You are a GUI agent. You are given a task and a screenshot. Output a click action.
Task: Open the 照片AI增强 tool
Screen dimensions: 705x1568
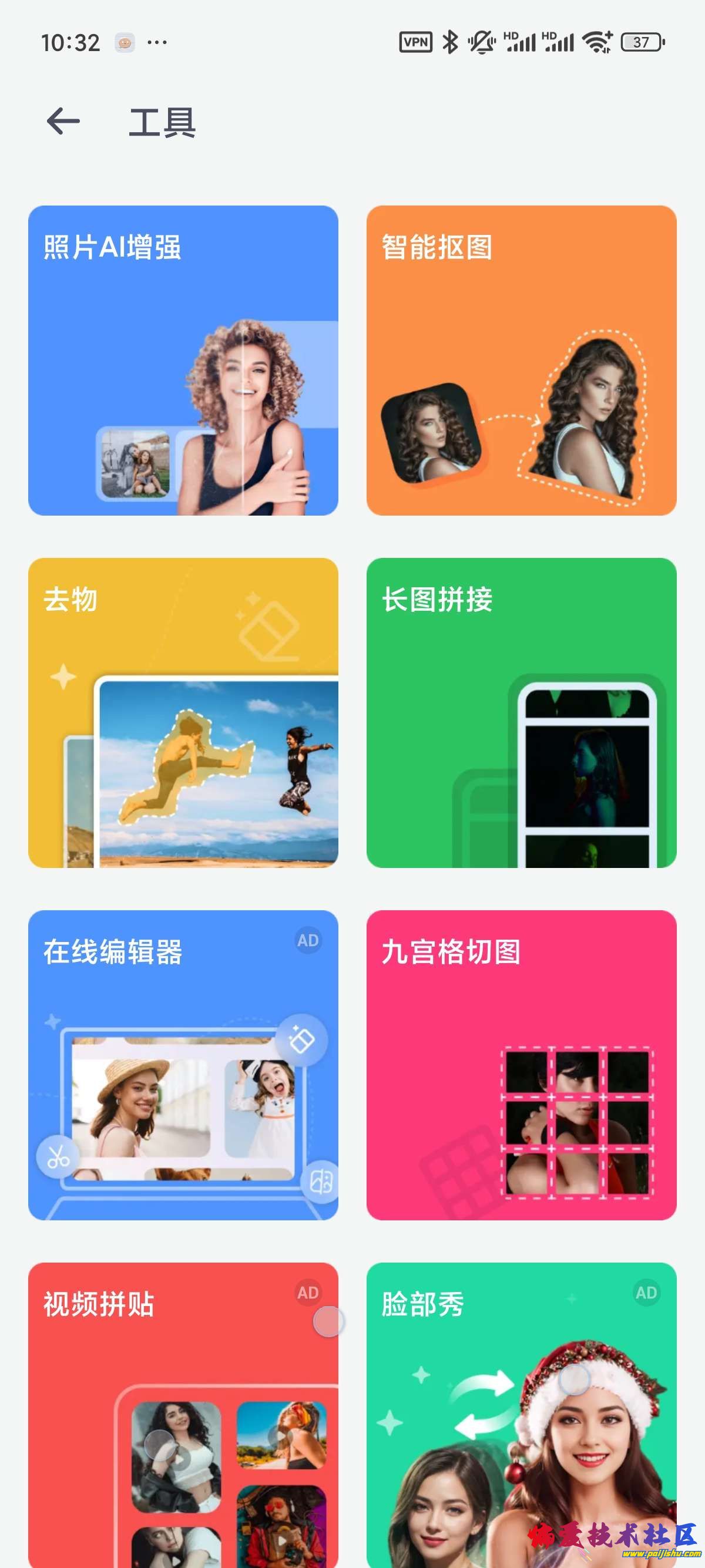(x=183, y=361)
